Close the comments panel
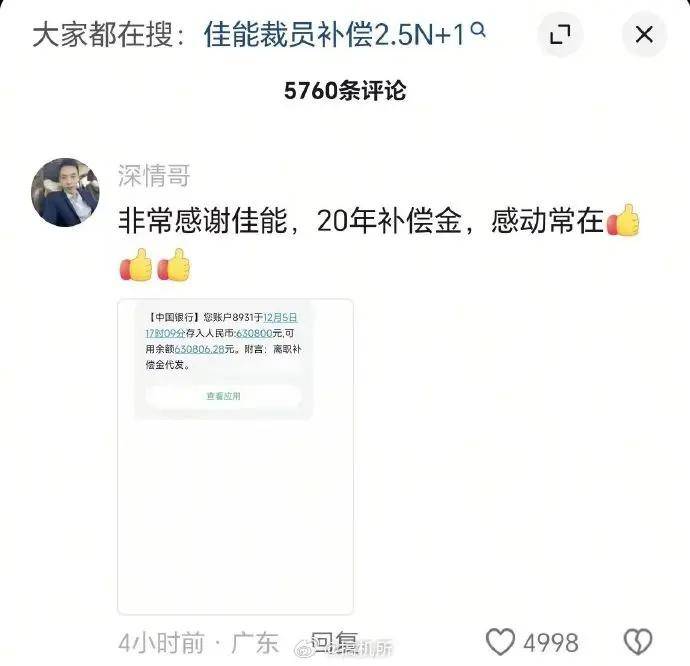This screenshot has height=666, width=690. (x=644, y=35)
